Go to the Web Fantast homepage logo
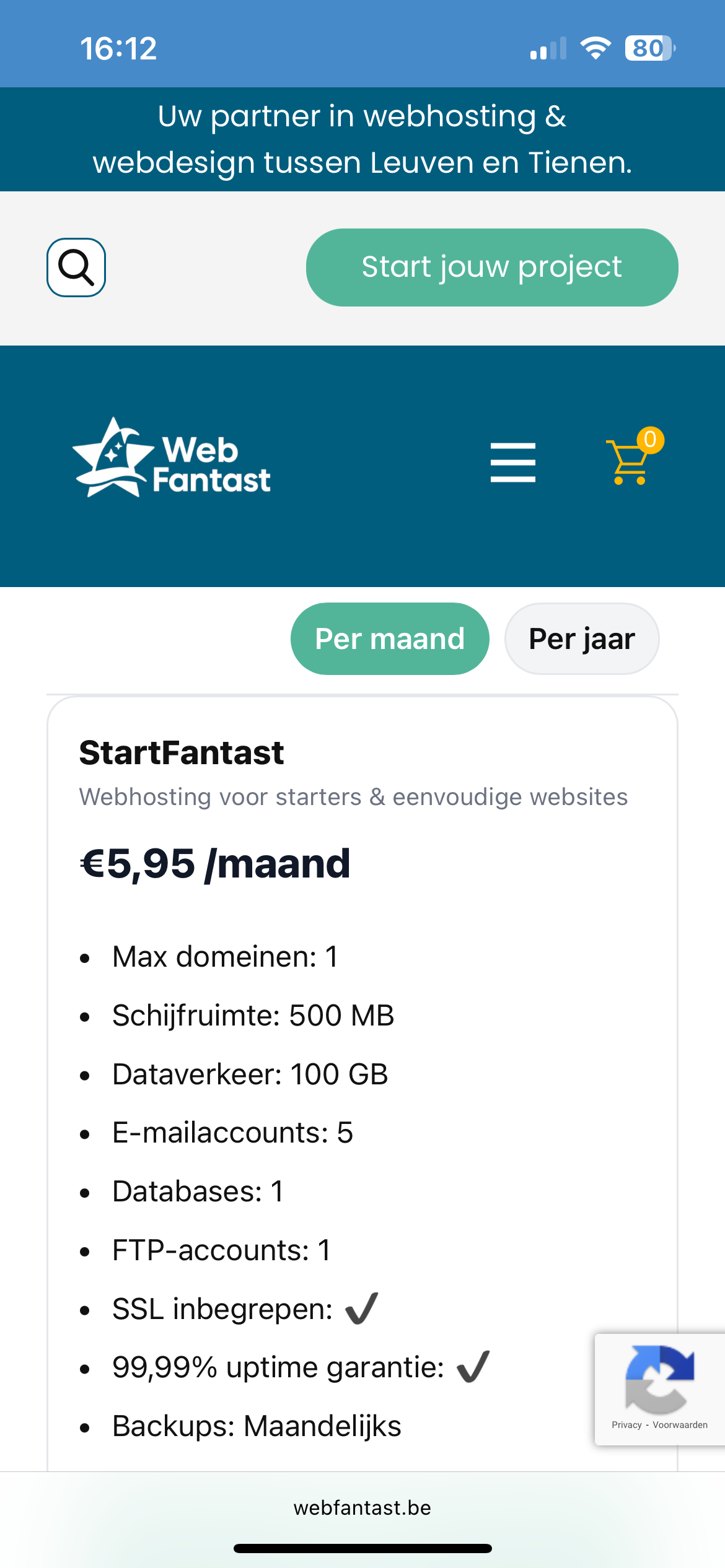The image size is (725, 1568). pos(172,458)
